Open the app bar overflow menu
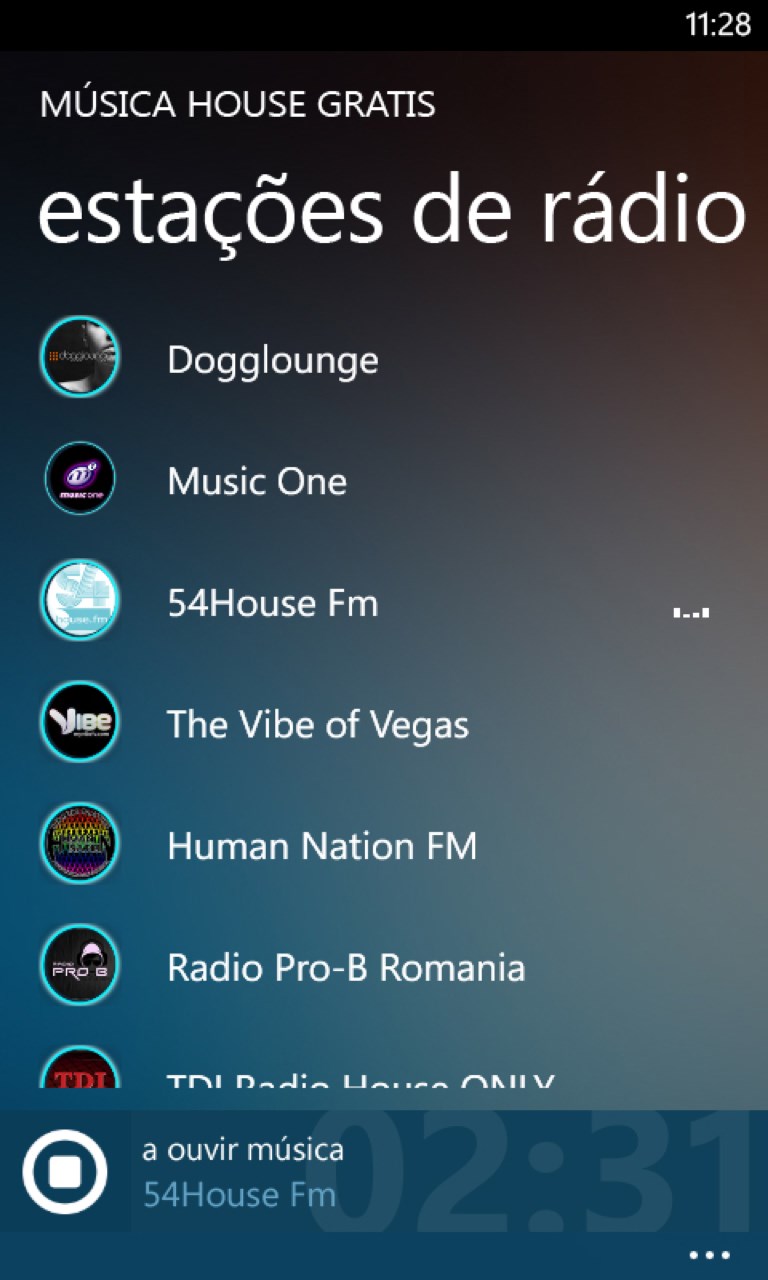768x1280 pixels. [710, 1255]
